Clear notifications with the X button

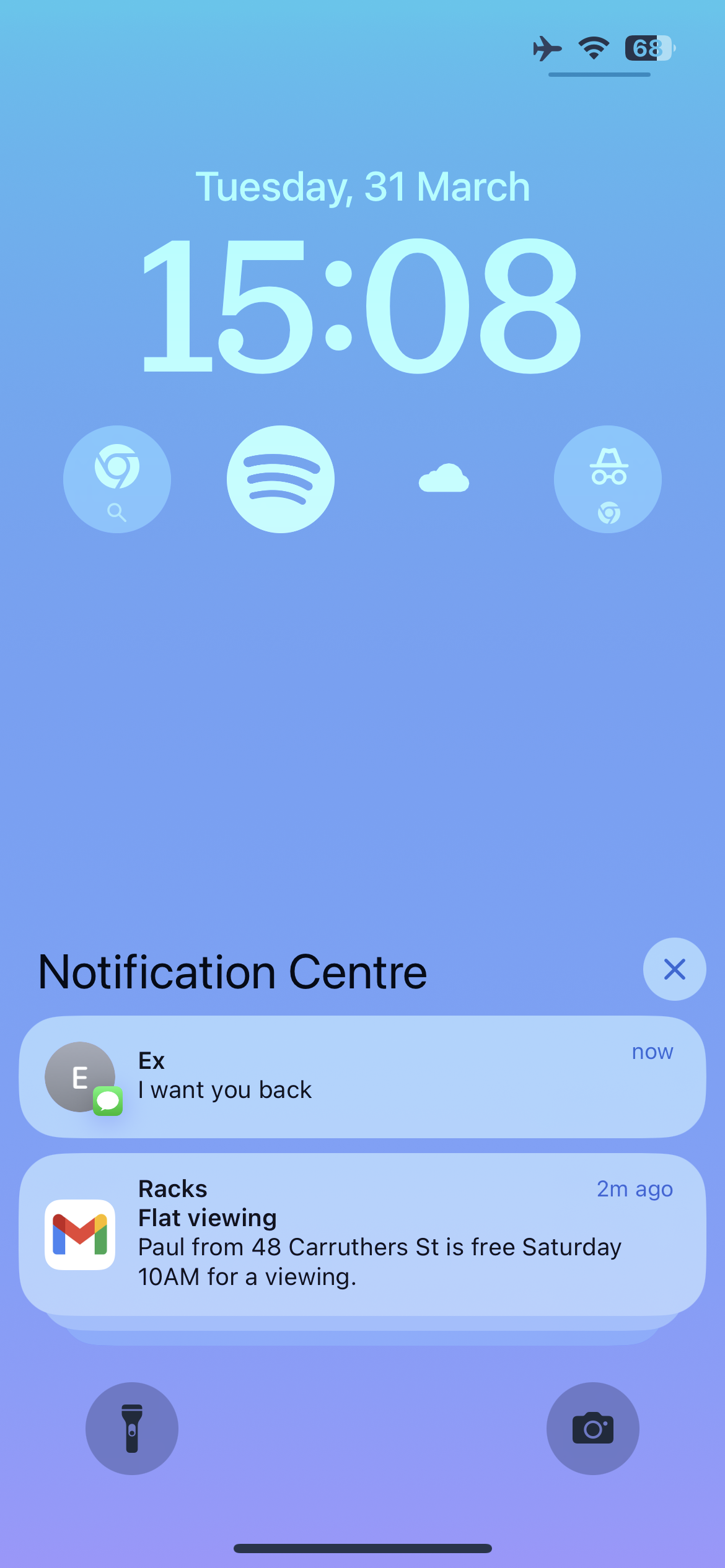(674, 969)
